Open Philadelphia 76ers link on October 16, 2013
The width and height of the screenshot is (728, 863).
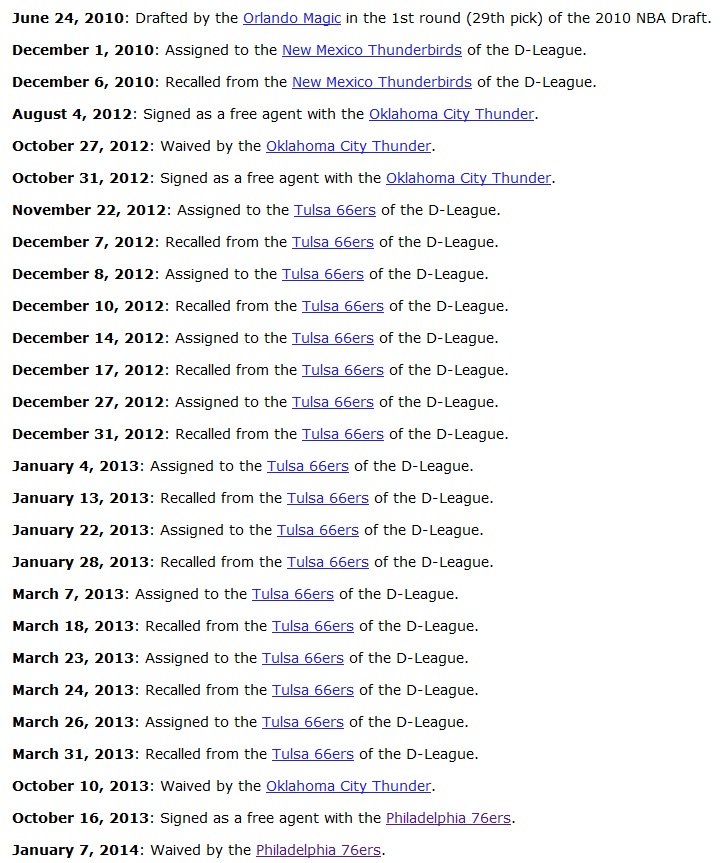click(x=448, y=818)
